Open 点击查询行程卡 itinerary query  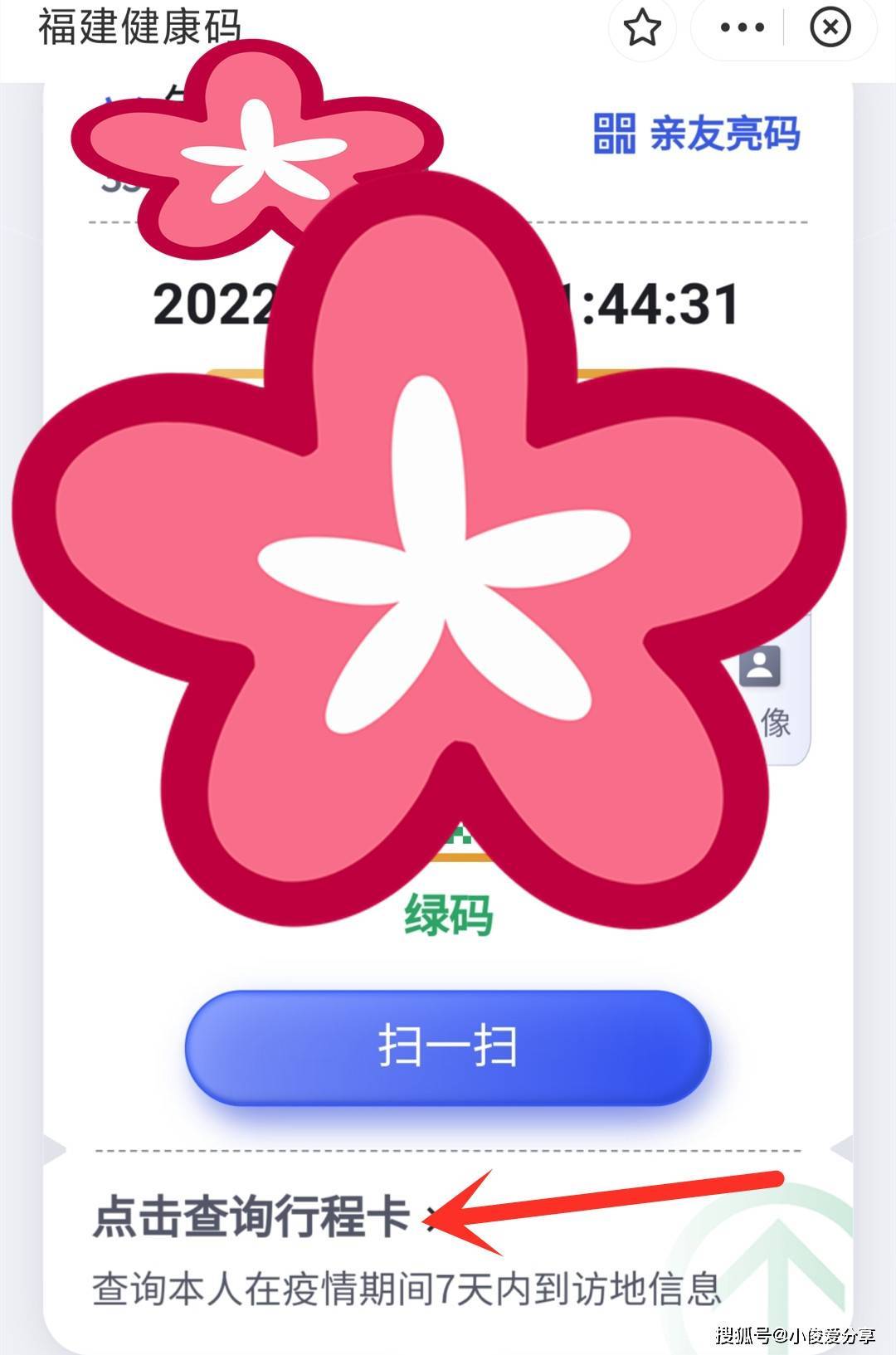coord(251,1216)
